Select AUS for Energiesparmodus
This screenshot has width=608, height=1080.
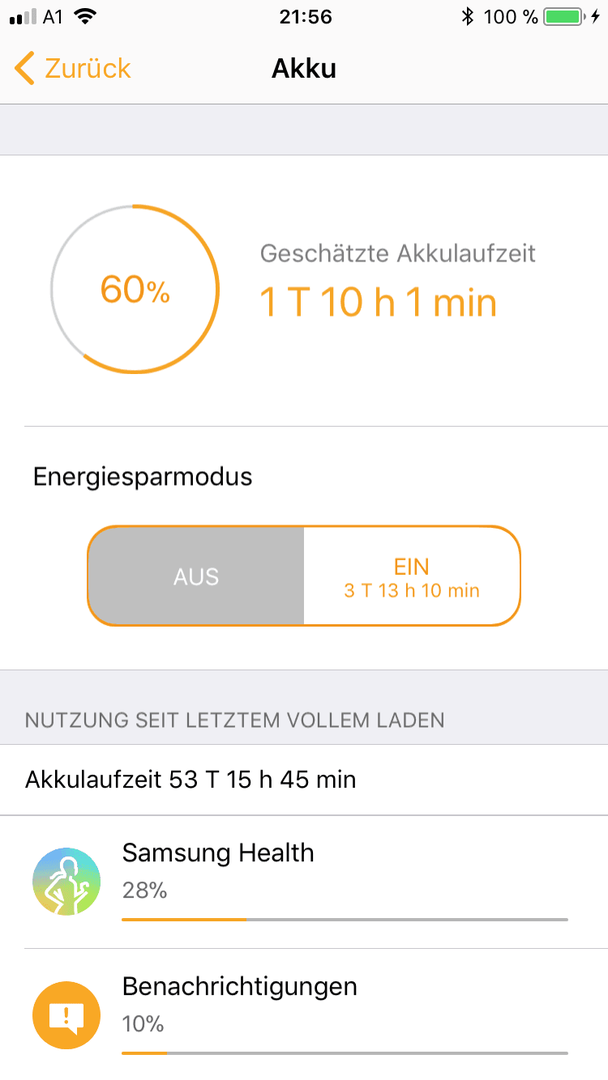196,576
